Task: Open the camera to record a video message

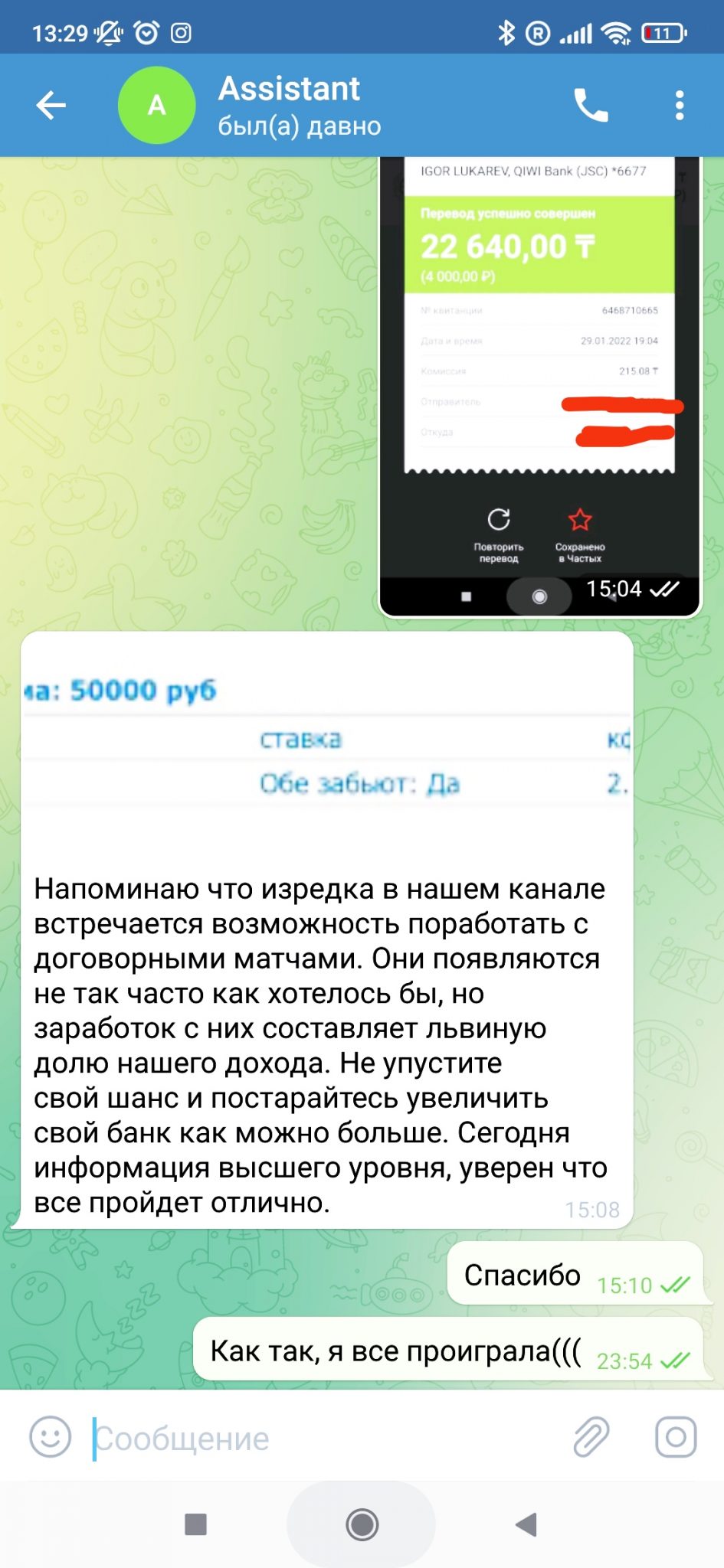Action: click(x=676, y=1436)
